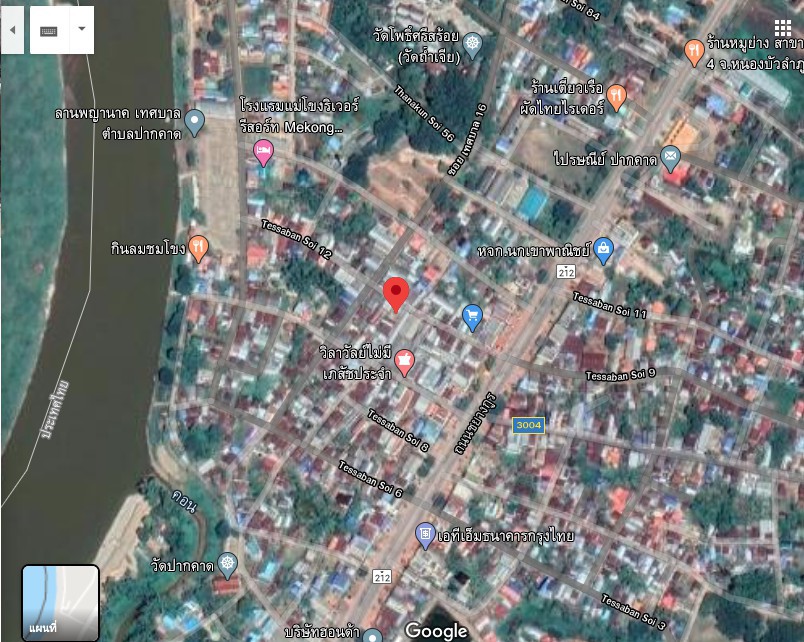Expand the input tools dropdown arrow

coord(82,30)
